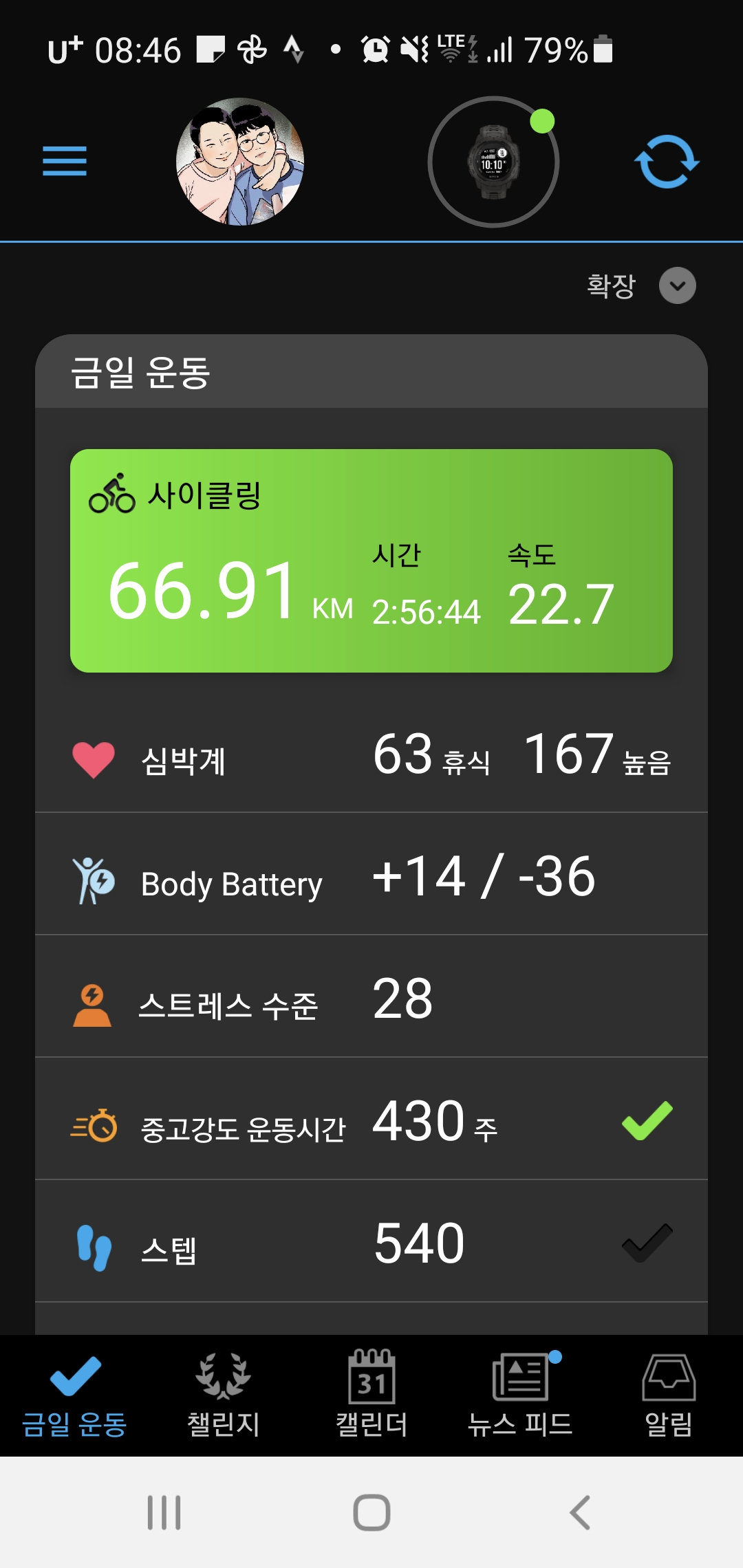Screen dimensions: 743x1568
Task: Open the 심박계 heart rate row
Action: (x=371, y=756)
